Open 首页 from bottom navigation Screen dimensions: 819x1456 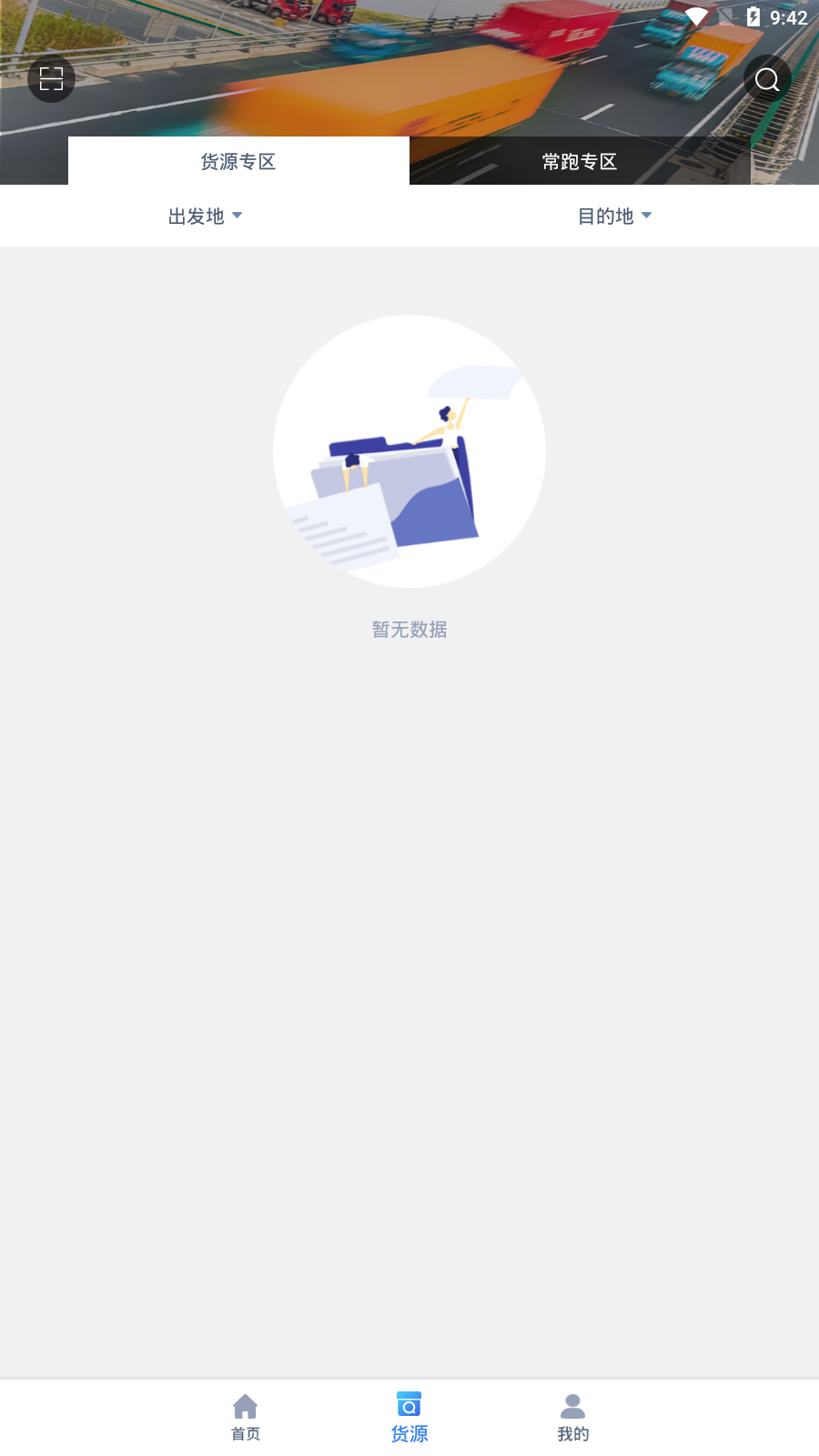(245, 1417)
